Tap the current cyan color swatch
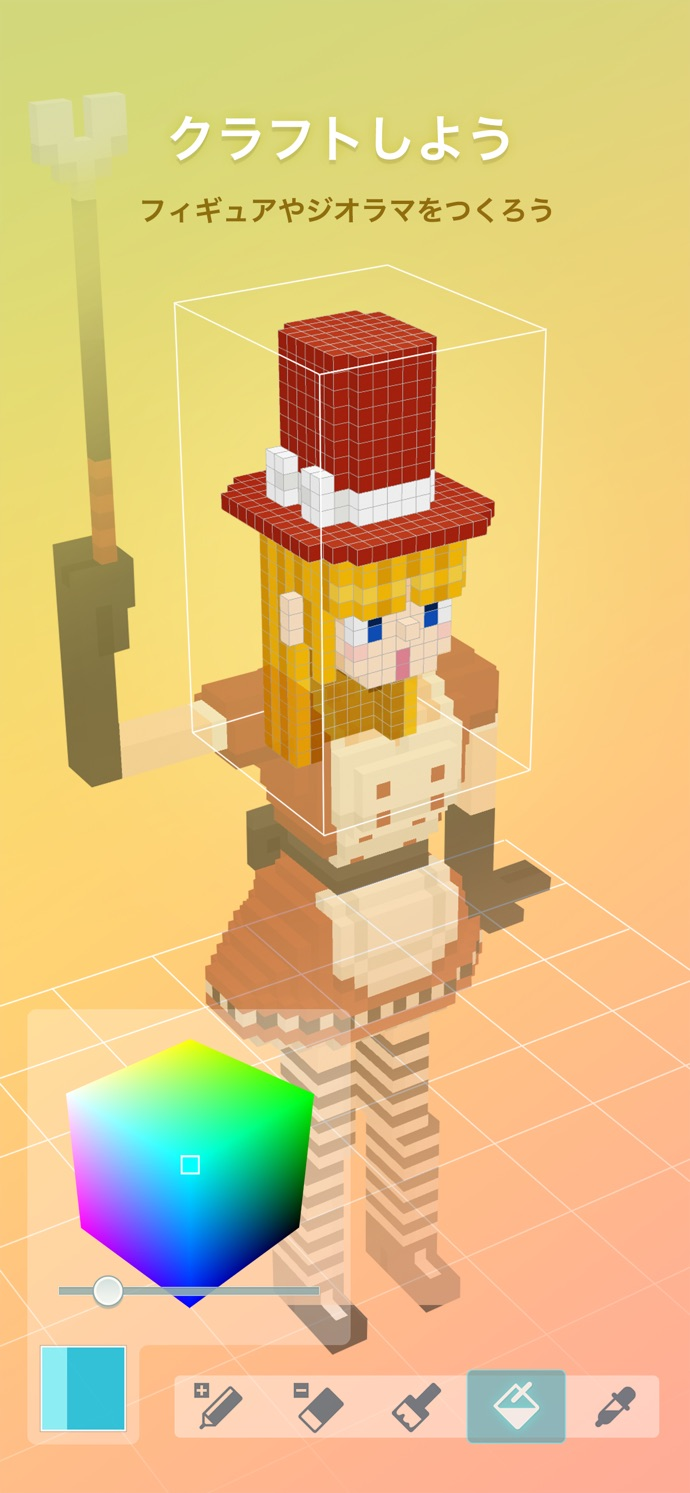 coord(83,1388)
